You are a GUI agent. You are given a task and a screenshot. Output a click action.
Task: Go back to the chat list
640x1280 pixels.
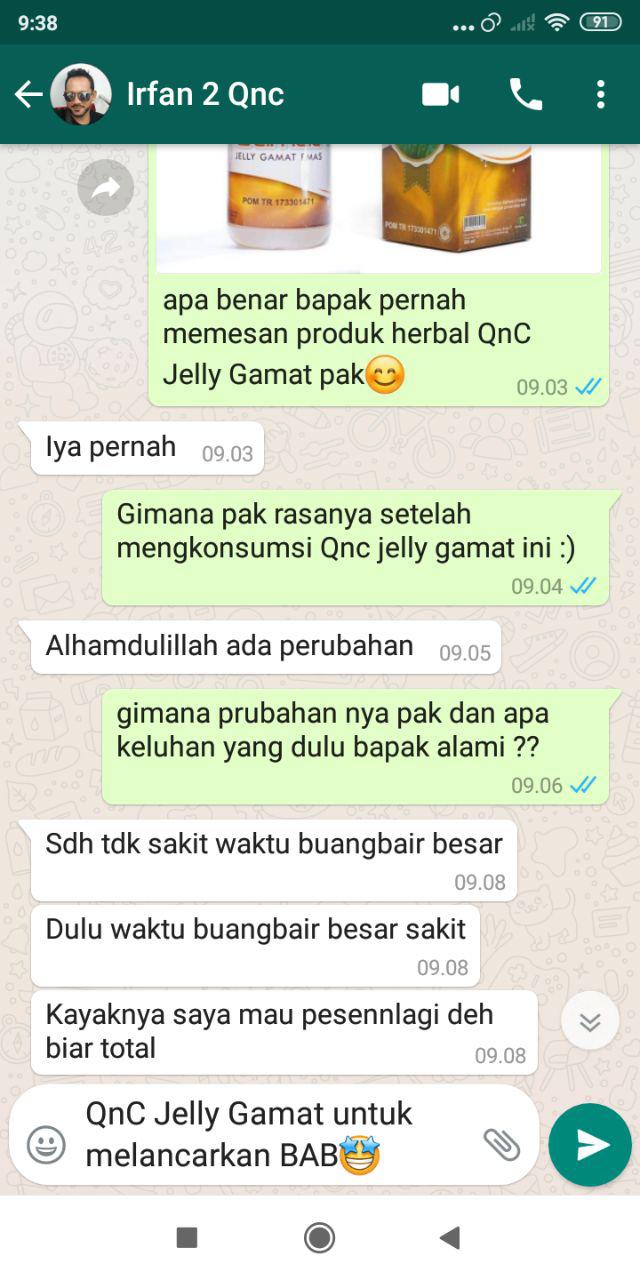(28, 95)
